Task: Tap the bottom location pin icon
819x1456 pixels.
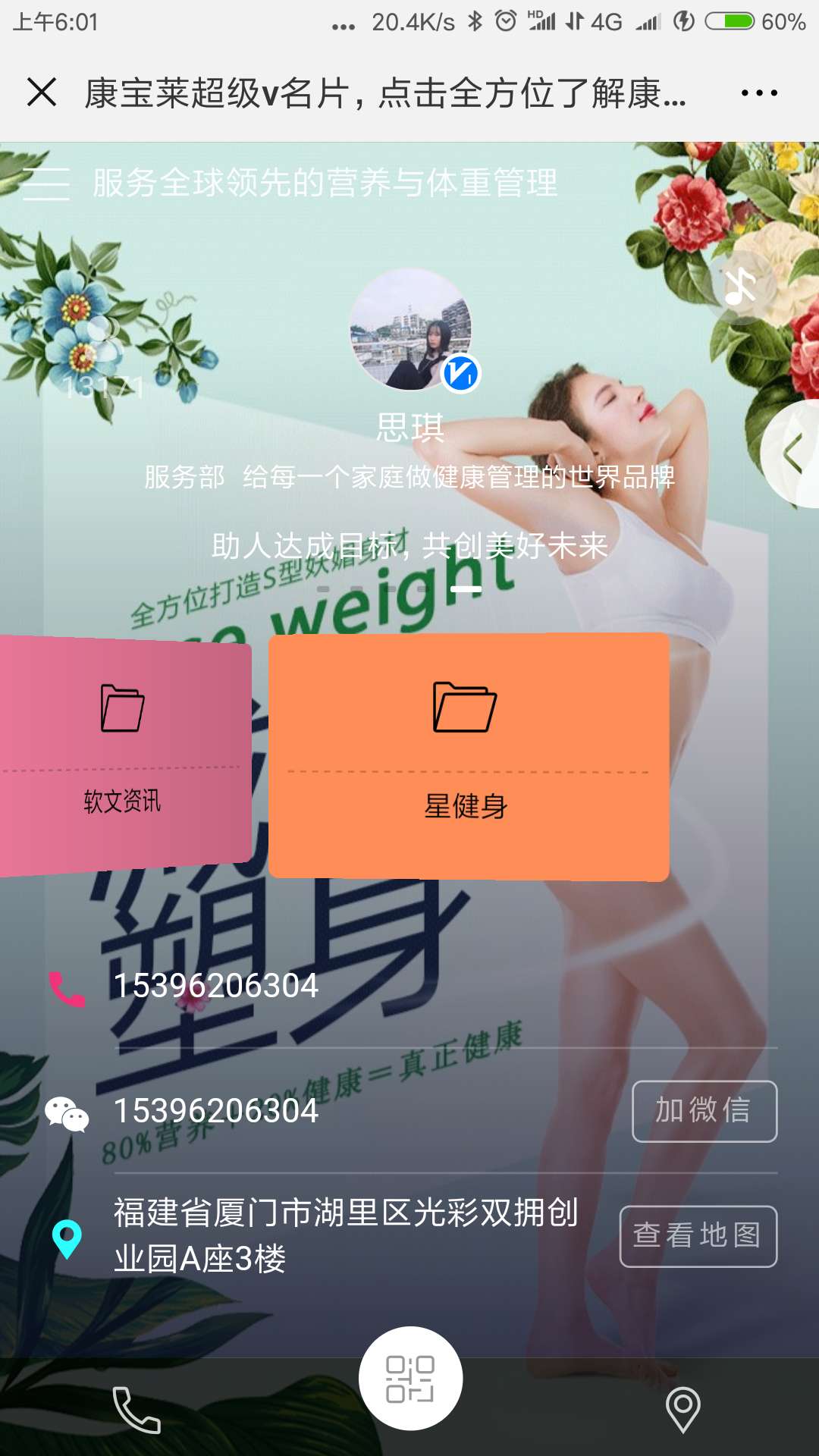Action: pos(682,1410)
